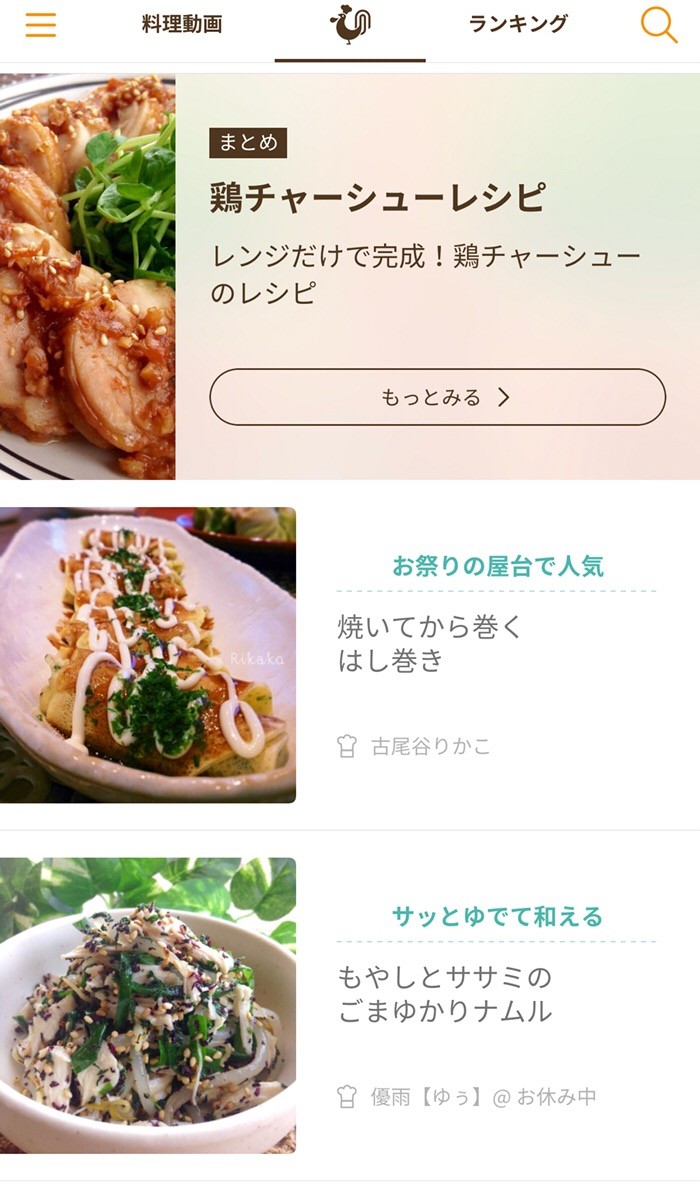Open the 鶏チャーシューレシピ banner
This screenshot has height=1200, width=700.
[x=377, y=198]
